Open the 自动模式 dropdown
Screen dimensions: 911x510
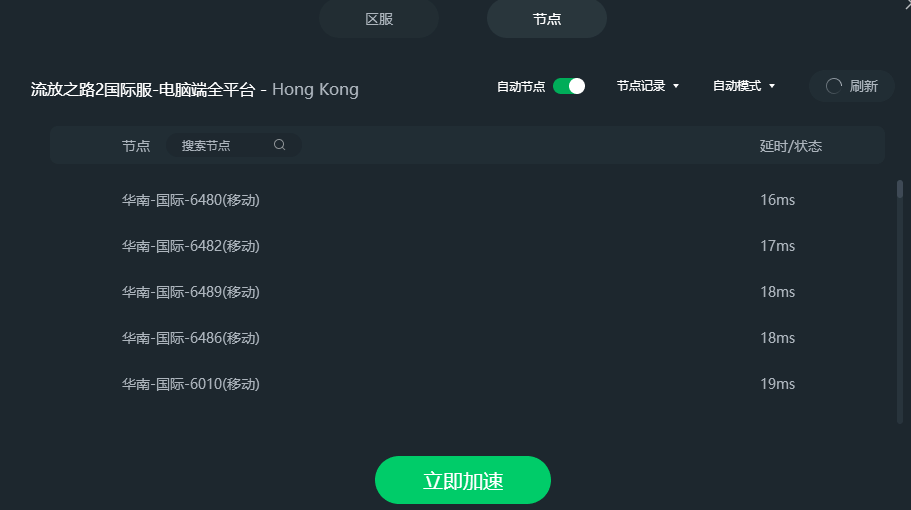coord(743,86)
